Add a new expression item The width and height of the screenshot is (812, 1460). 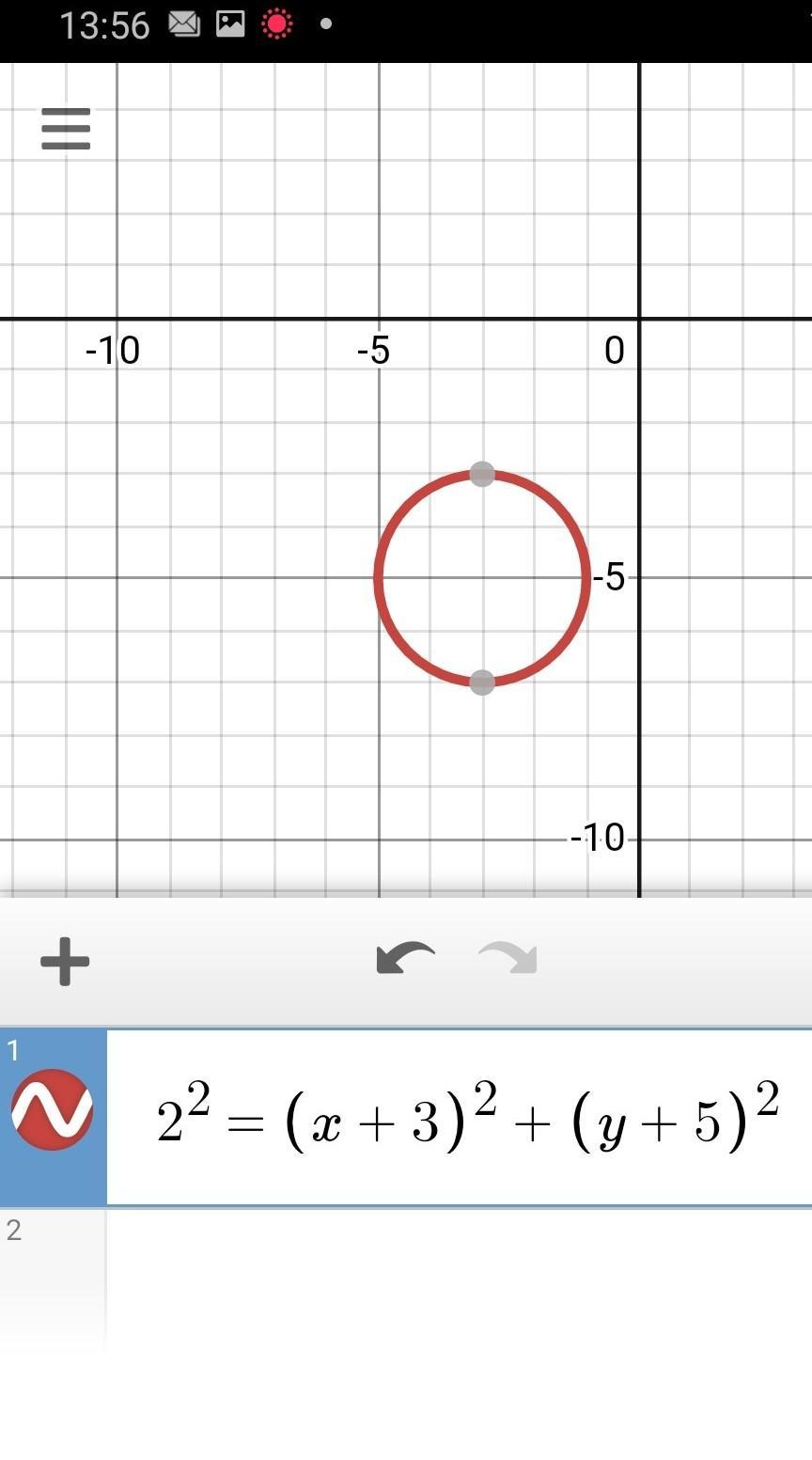[x=65, y=961]
